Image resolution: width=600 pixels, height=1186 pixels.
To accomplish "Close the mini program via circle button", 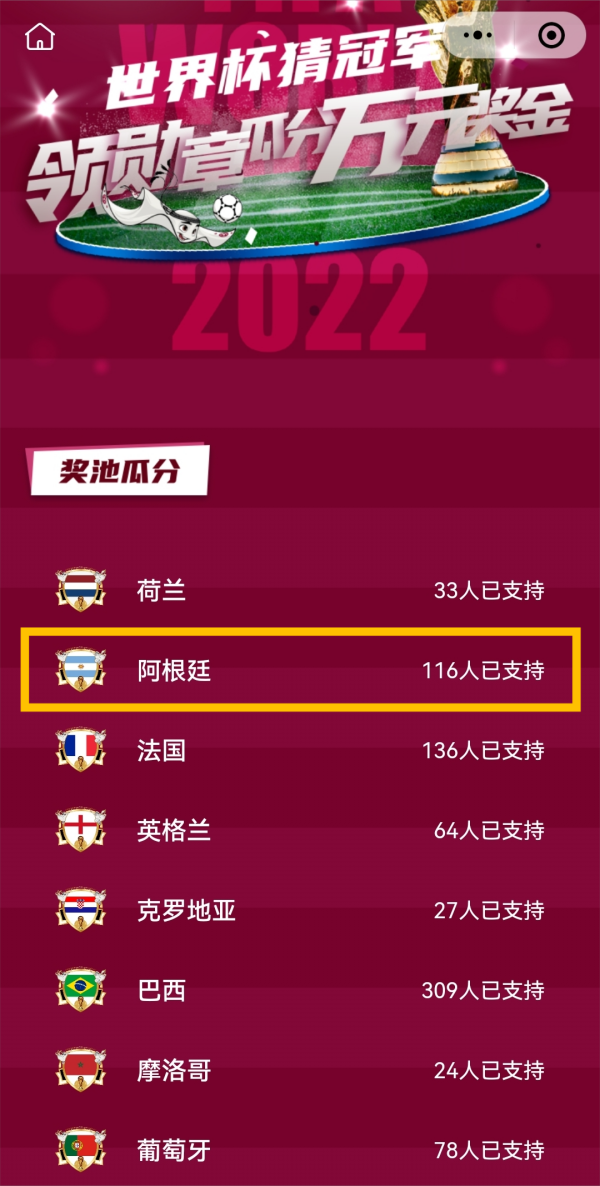I will pos(551,37).
